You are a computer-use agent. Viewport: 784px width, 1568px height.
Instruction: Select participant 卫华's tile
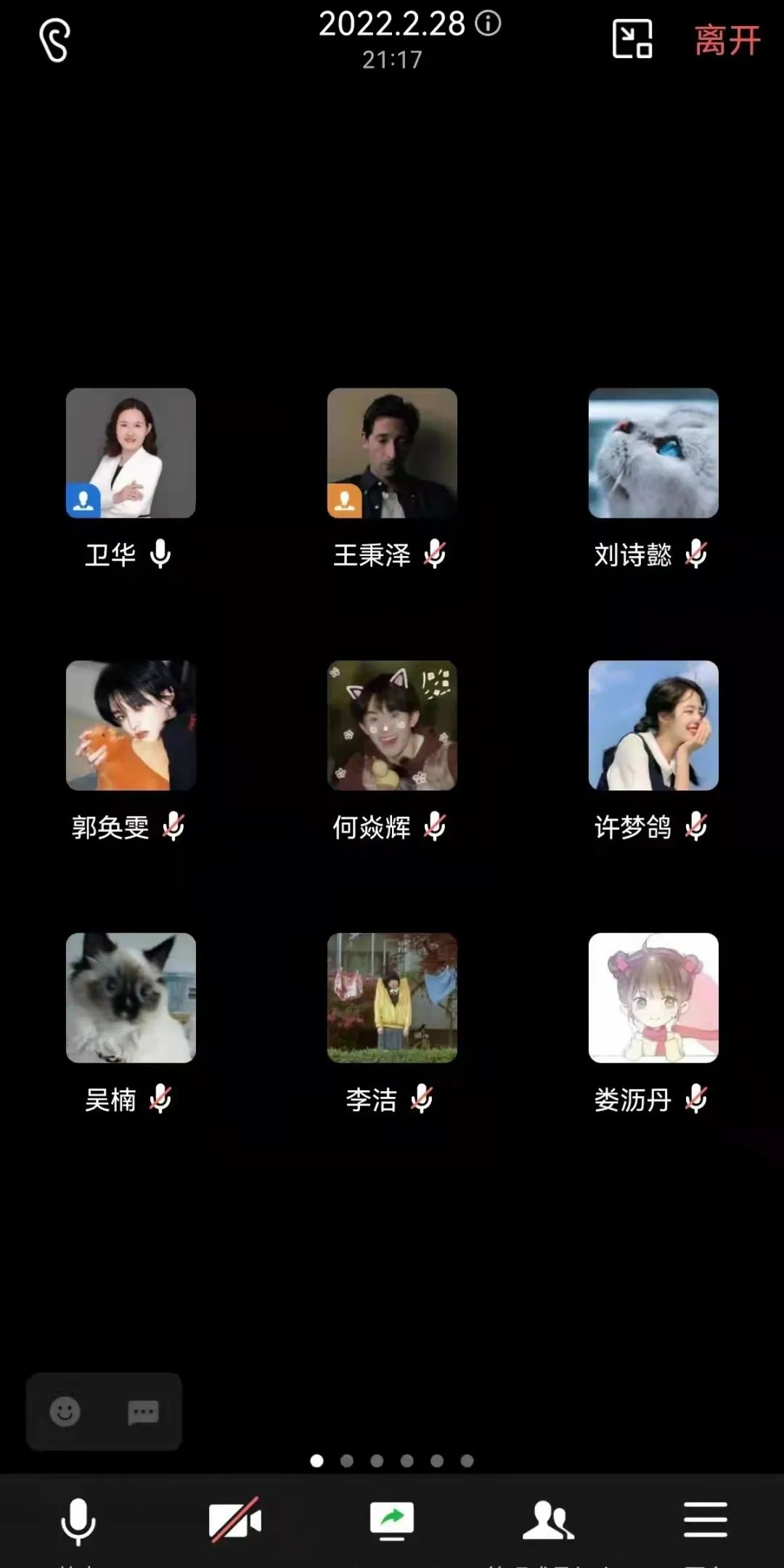131,454
